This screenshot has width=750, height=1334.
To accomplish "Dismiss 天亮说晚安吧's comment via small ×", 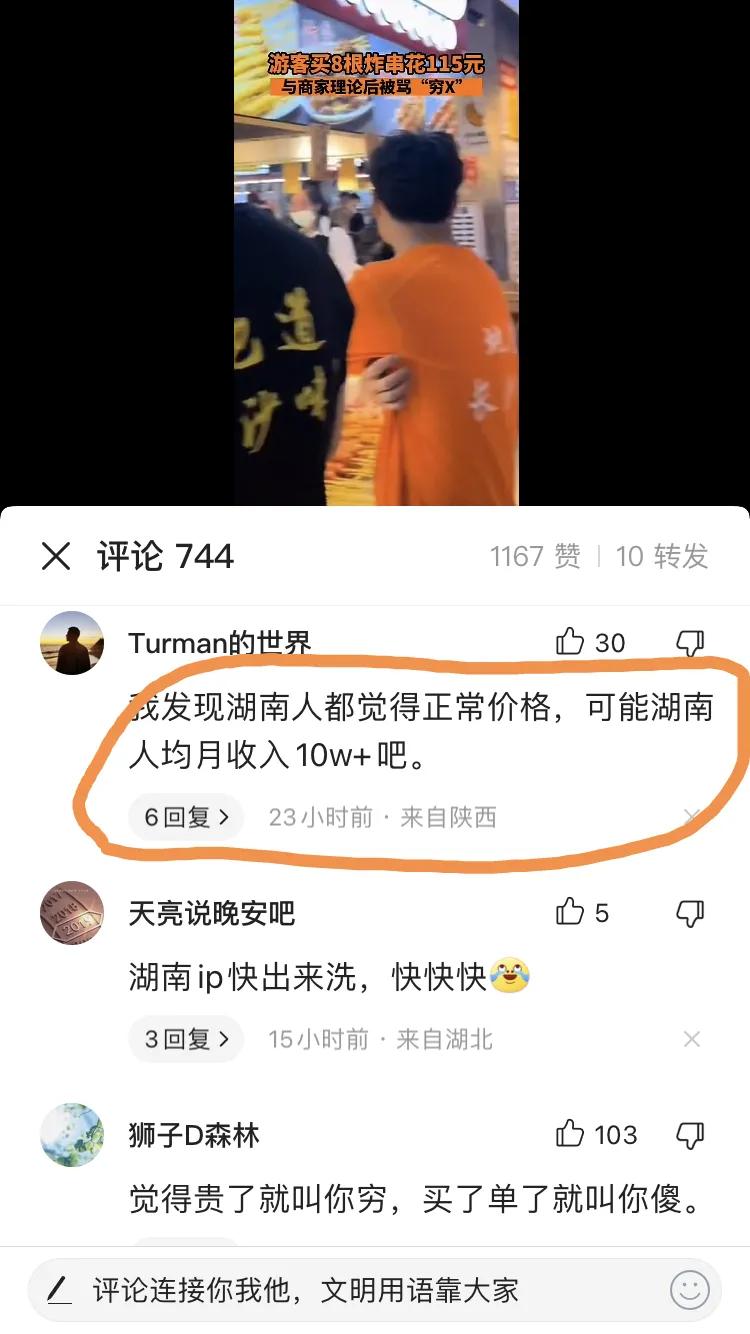I will (x=692, y=1039).
